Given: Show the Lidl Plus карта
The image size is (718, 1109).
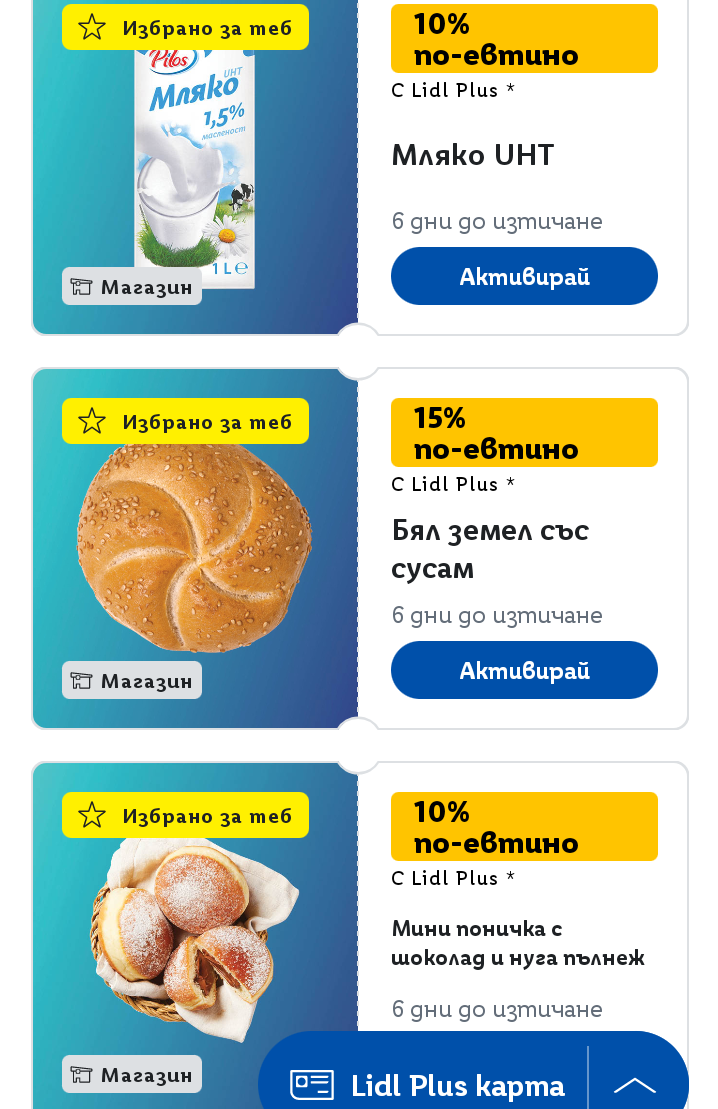Looking at the screenshot, I should [x=428, y=1084].
